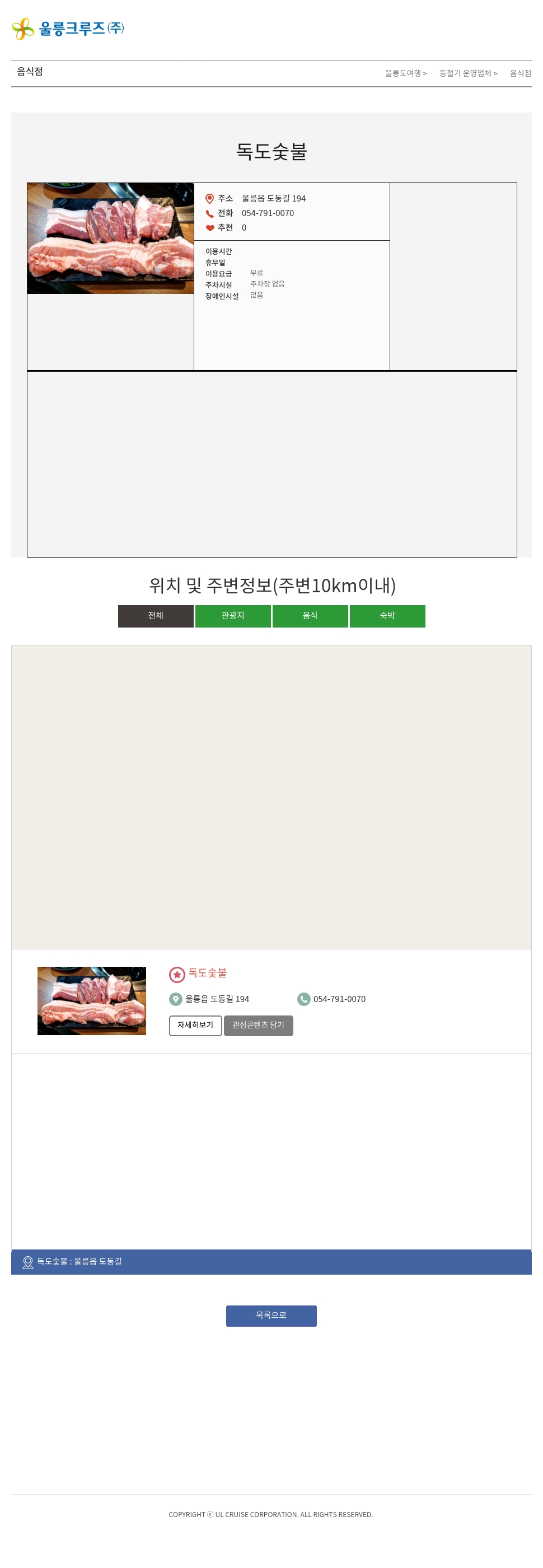
Task: Open the 독도숯불 thumbnail in the map card
Action: (x=91, y=1000)
